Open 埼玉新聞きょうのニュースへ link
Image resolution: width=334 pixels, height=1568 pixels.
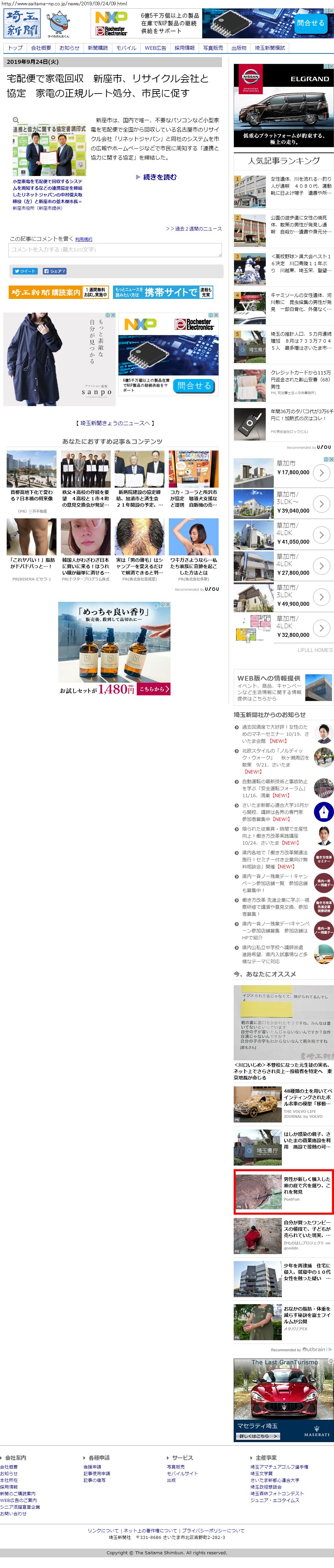point(115,423)
